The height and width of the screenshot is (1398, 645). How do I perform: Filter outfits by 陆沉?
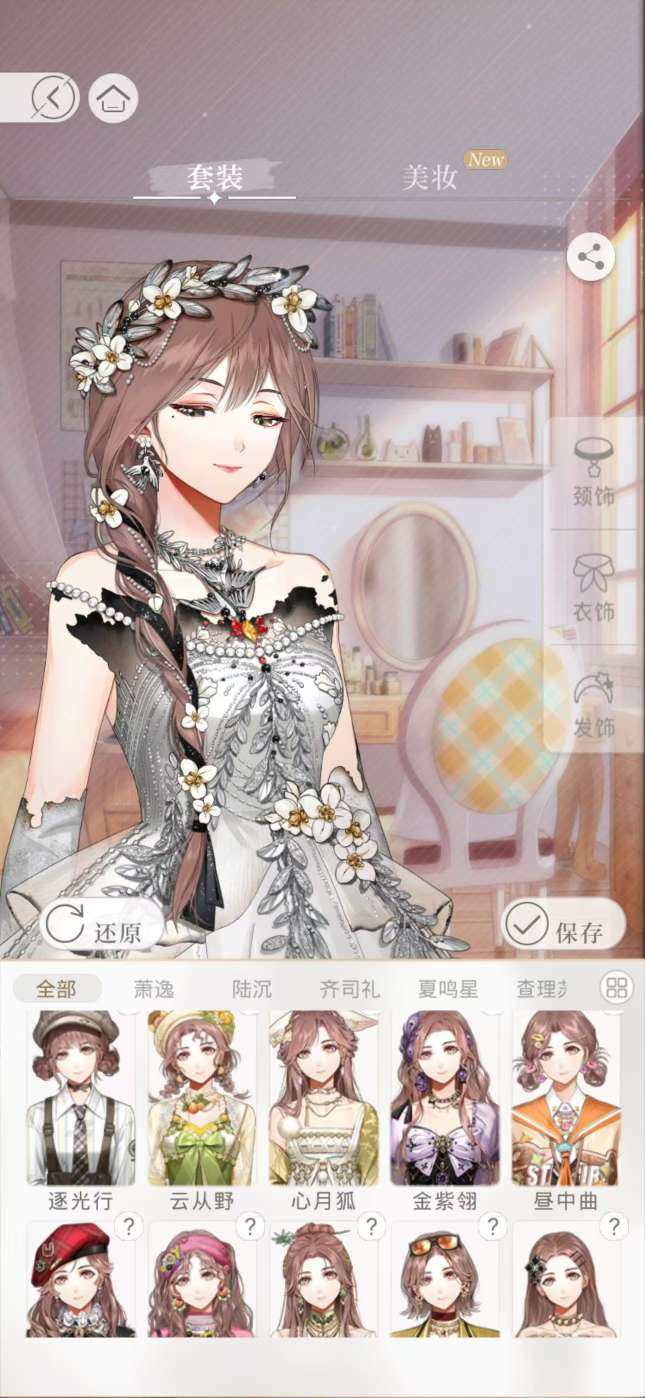[251, 989]
